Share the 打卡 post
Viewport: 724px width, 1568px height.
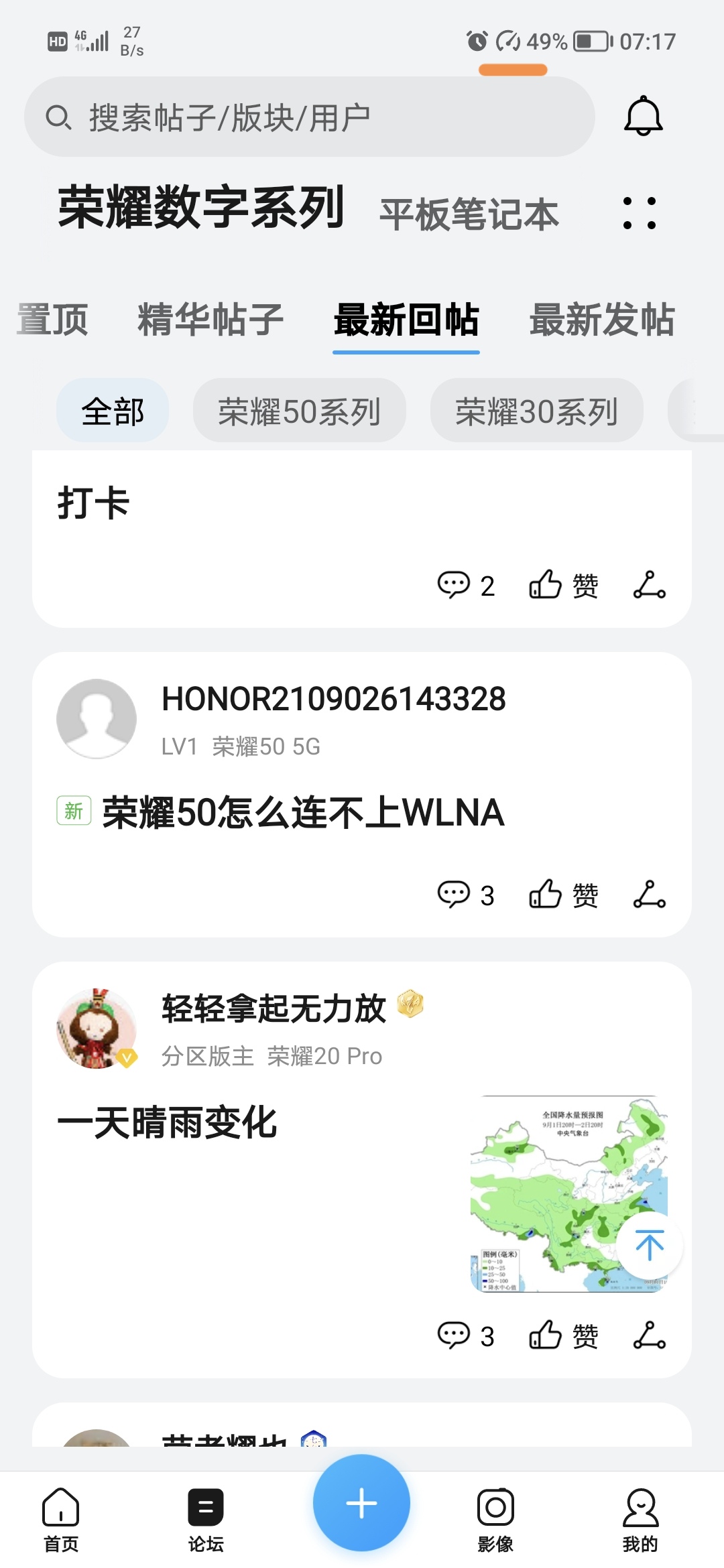point(650,585)
